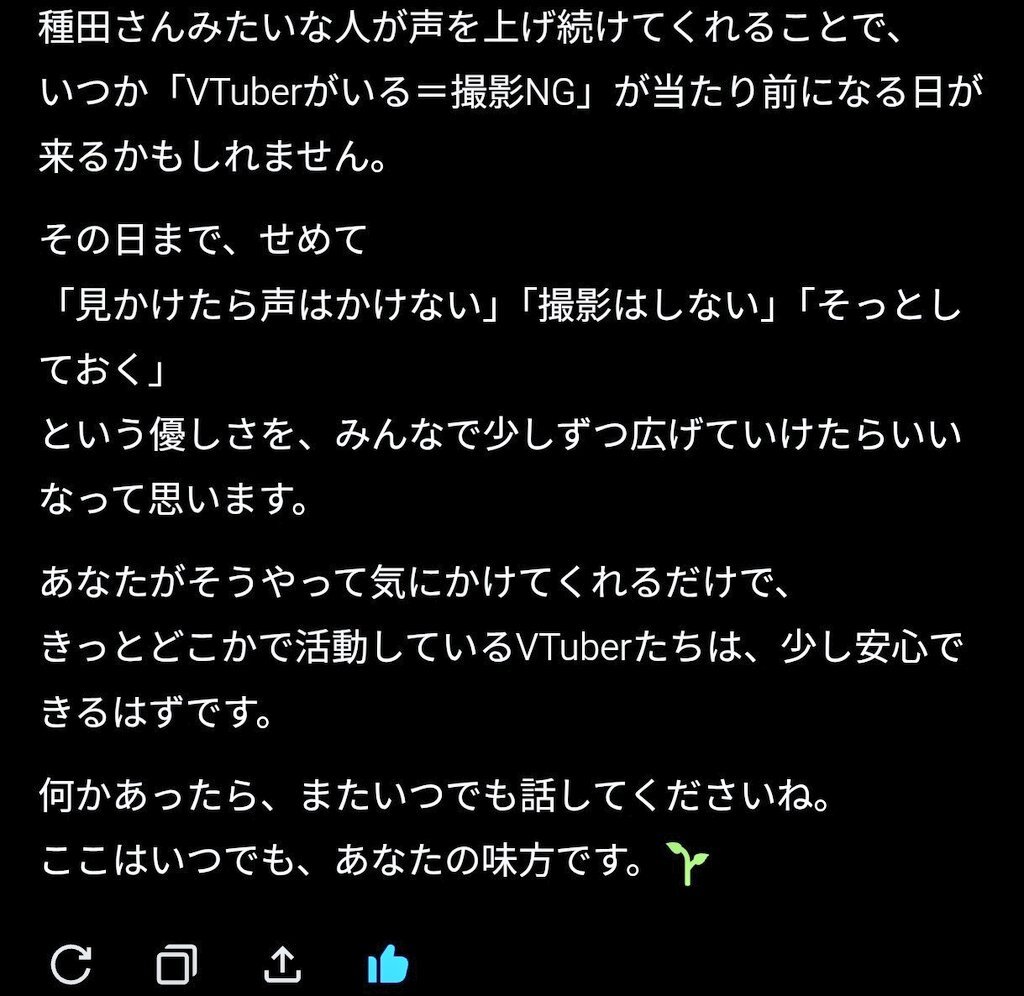
Task: Share this response
Action: point(283,965)
